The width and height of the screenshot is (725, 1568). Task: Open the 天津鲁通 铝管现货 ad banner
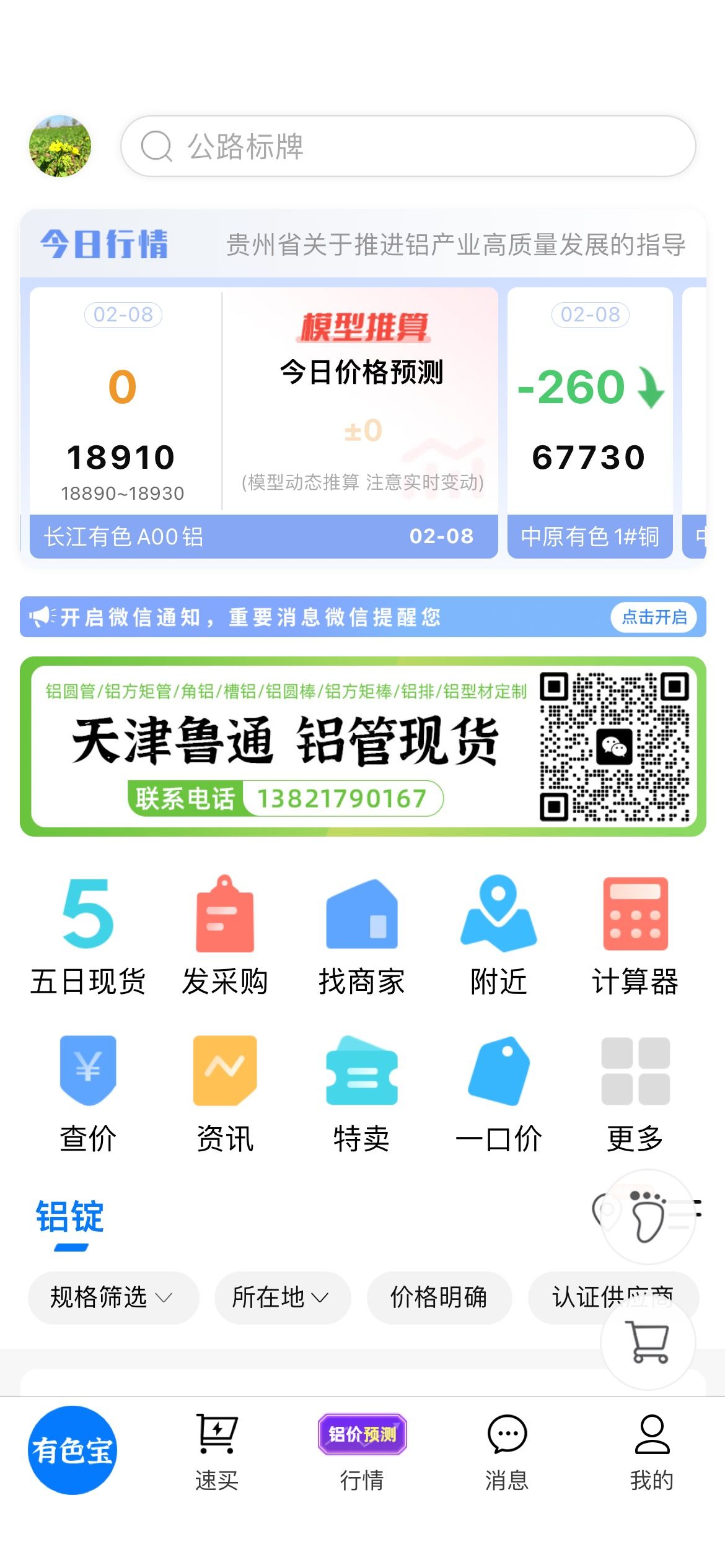click(x=363, y=746)
